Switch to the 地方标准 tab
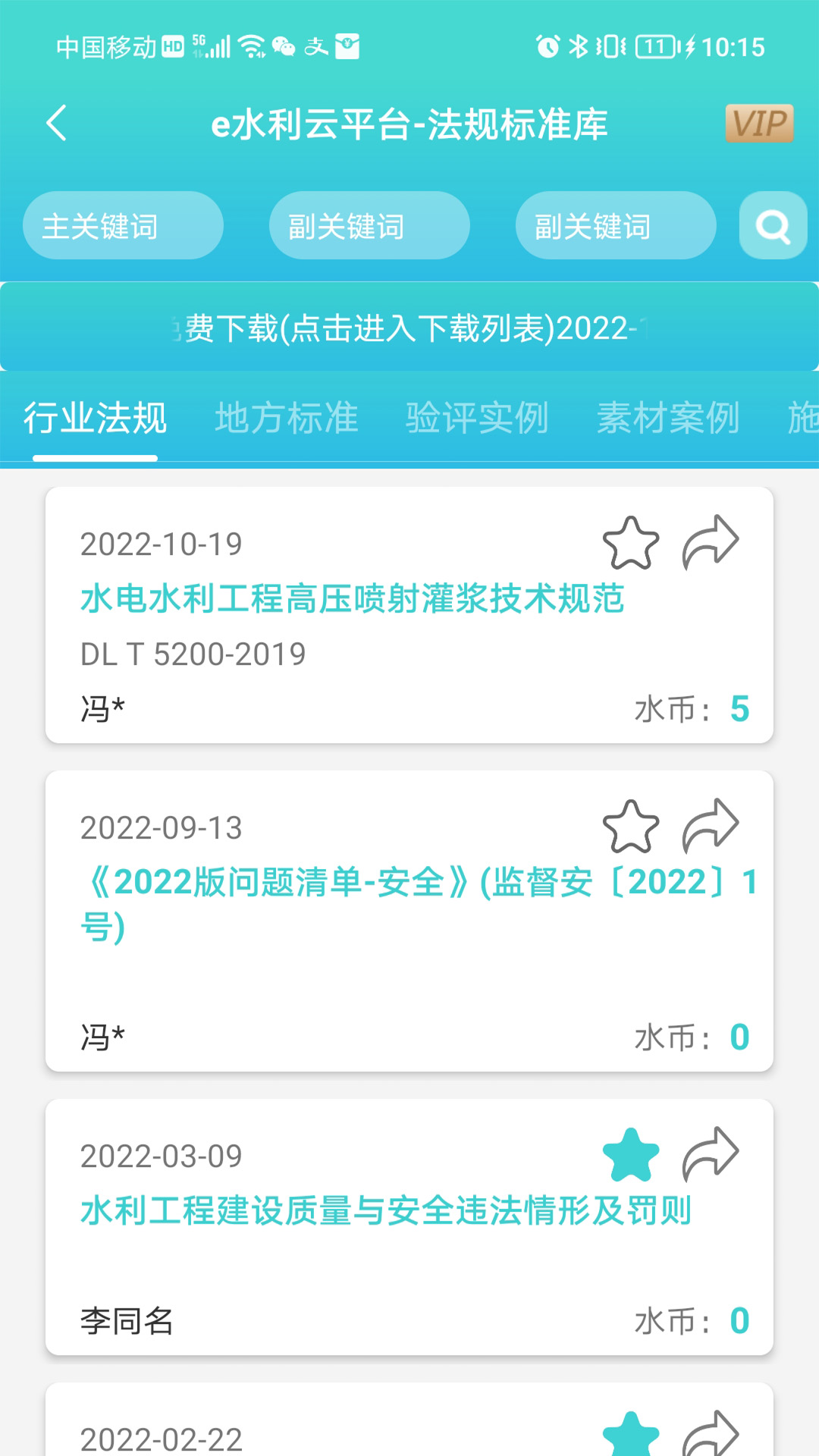This screenshot has width=819, height=1456. (x=287, y=418)
